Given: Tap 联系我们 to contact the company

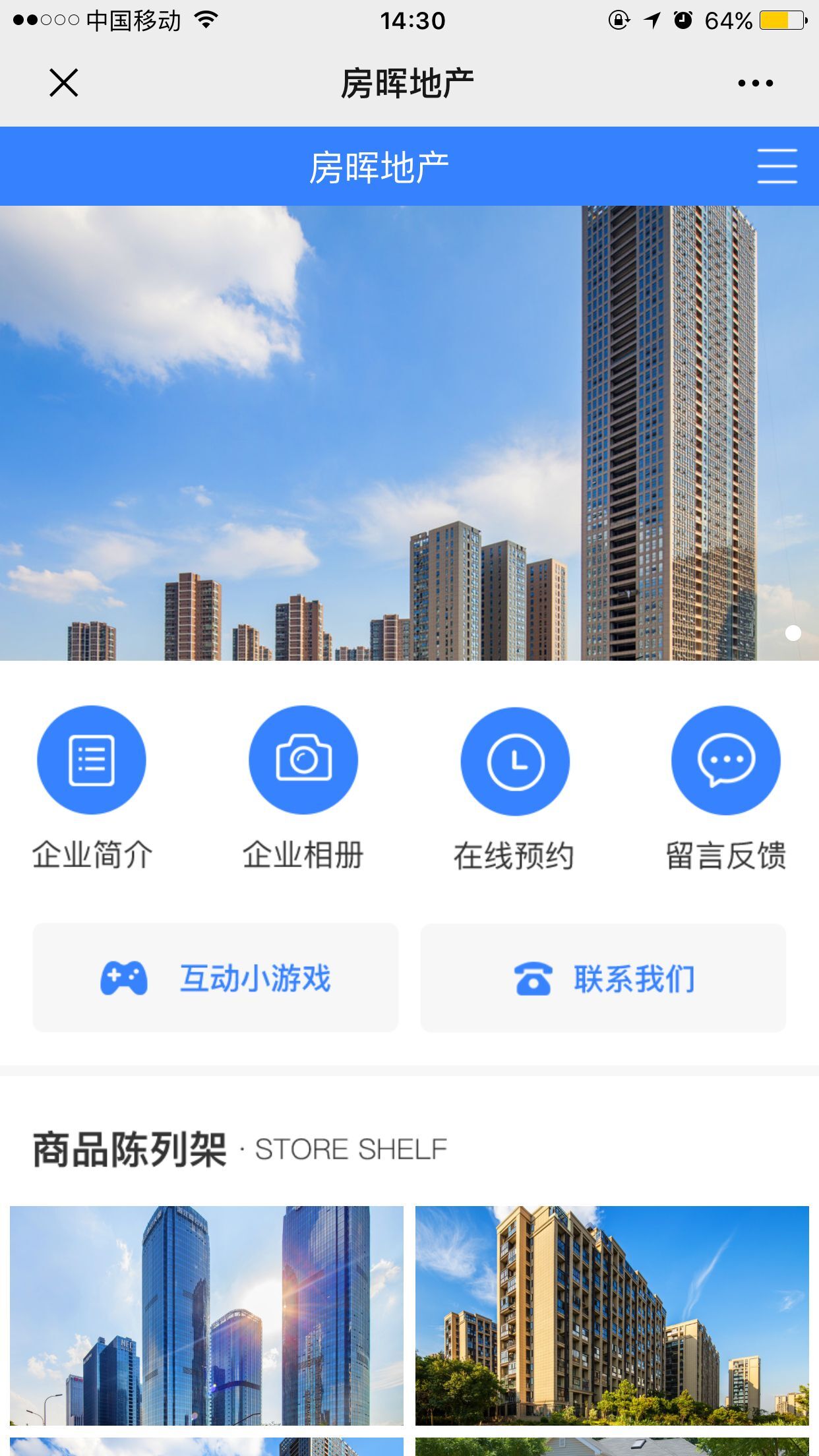Looking at the screenshot, I should tap(603, 979).
